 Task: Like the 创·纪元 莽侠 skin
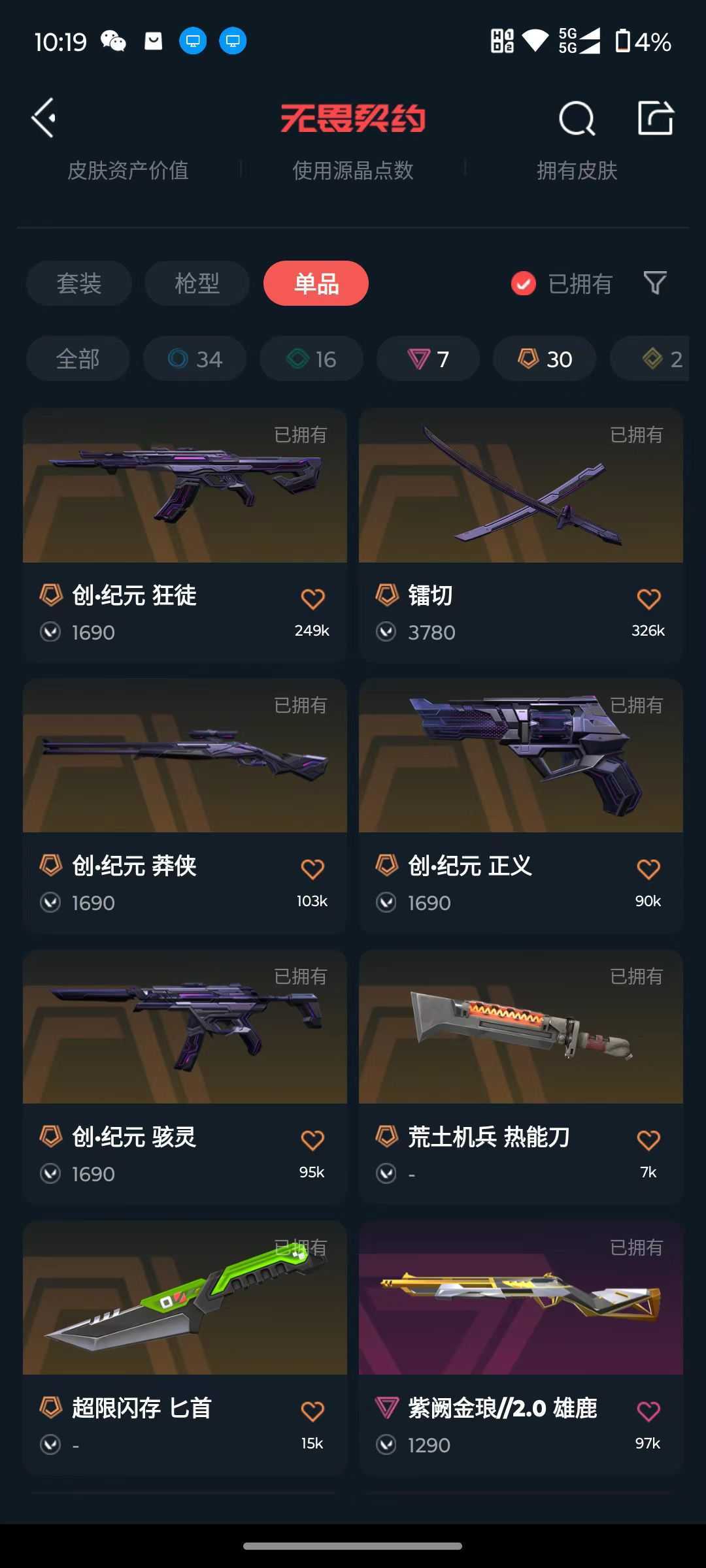point(312,869)
